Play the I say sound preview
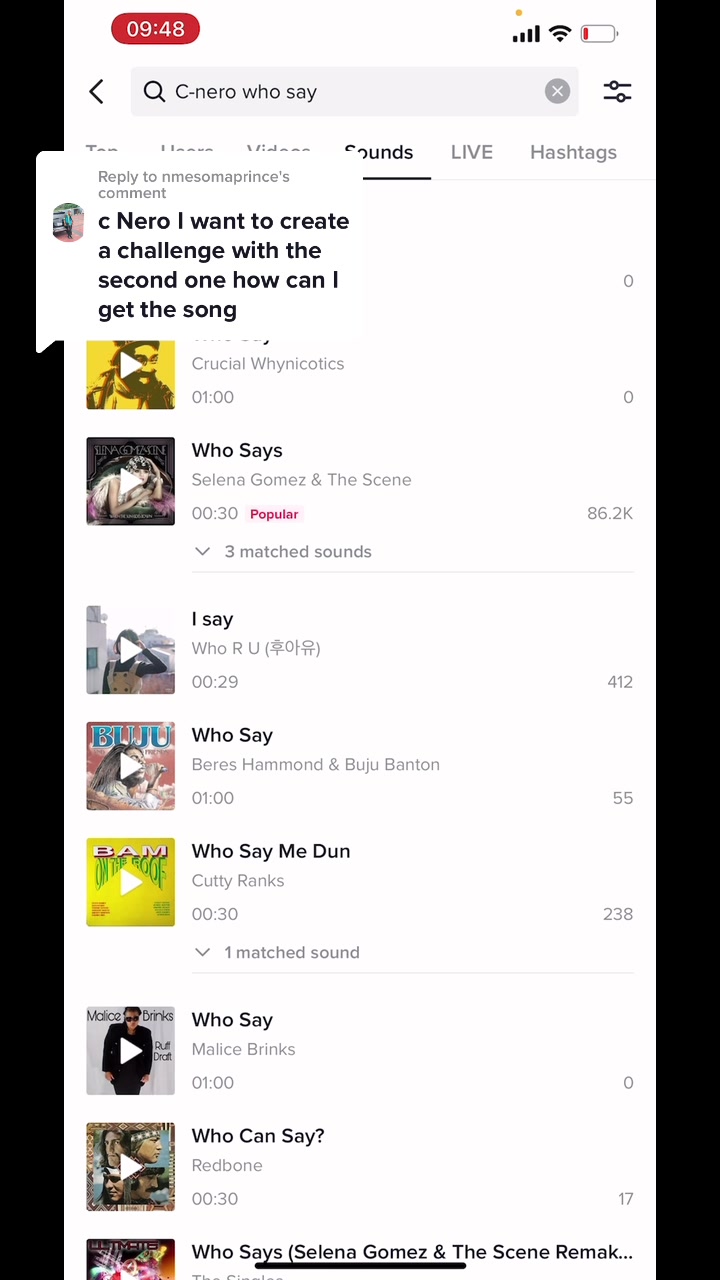The image size is (720, 1280). (131, 650)
